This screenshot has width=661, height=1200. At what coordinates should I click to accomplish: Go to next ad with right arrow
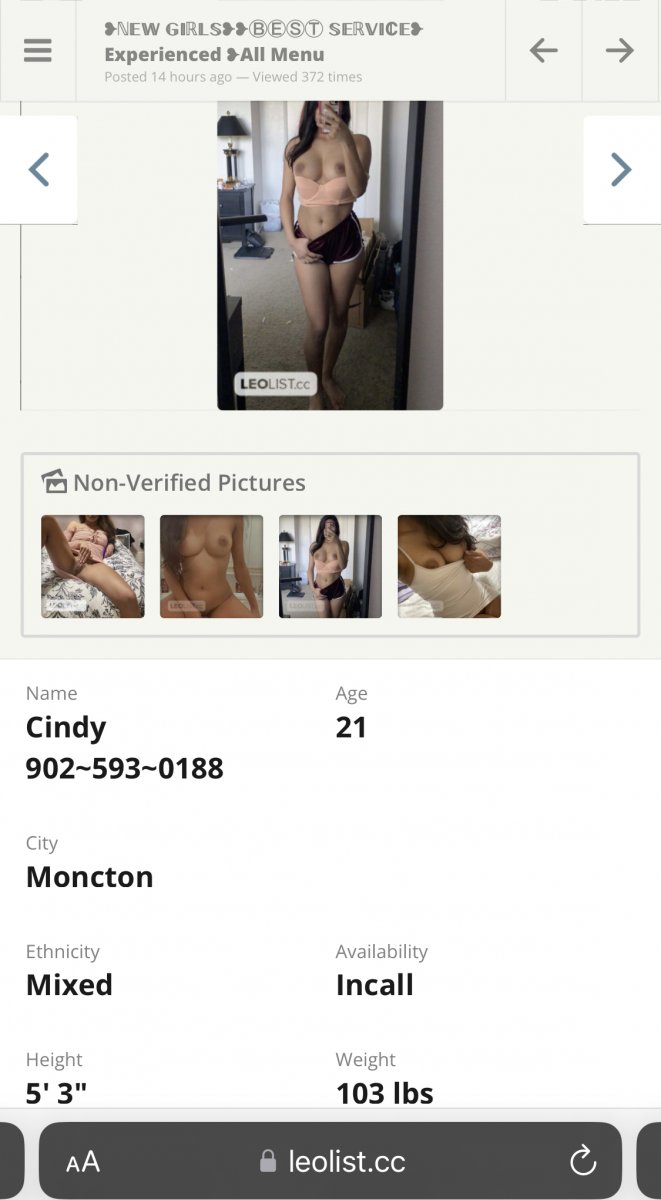point(620,51)
